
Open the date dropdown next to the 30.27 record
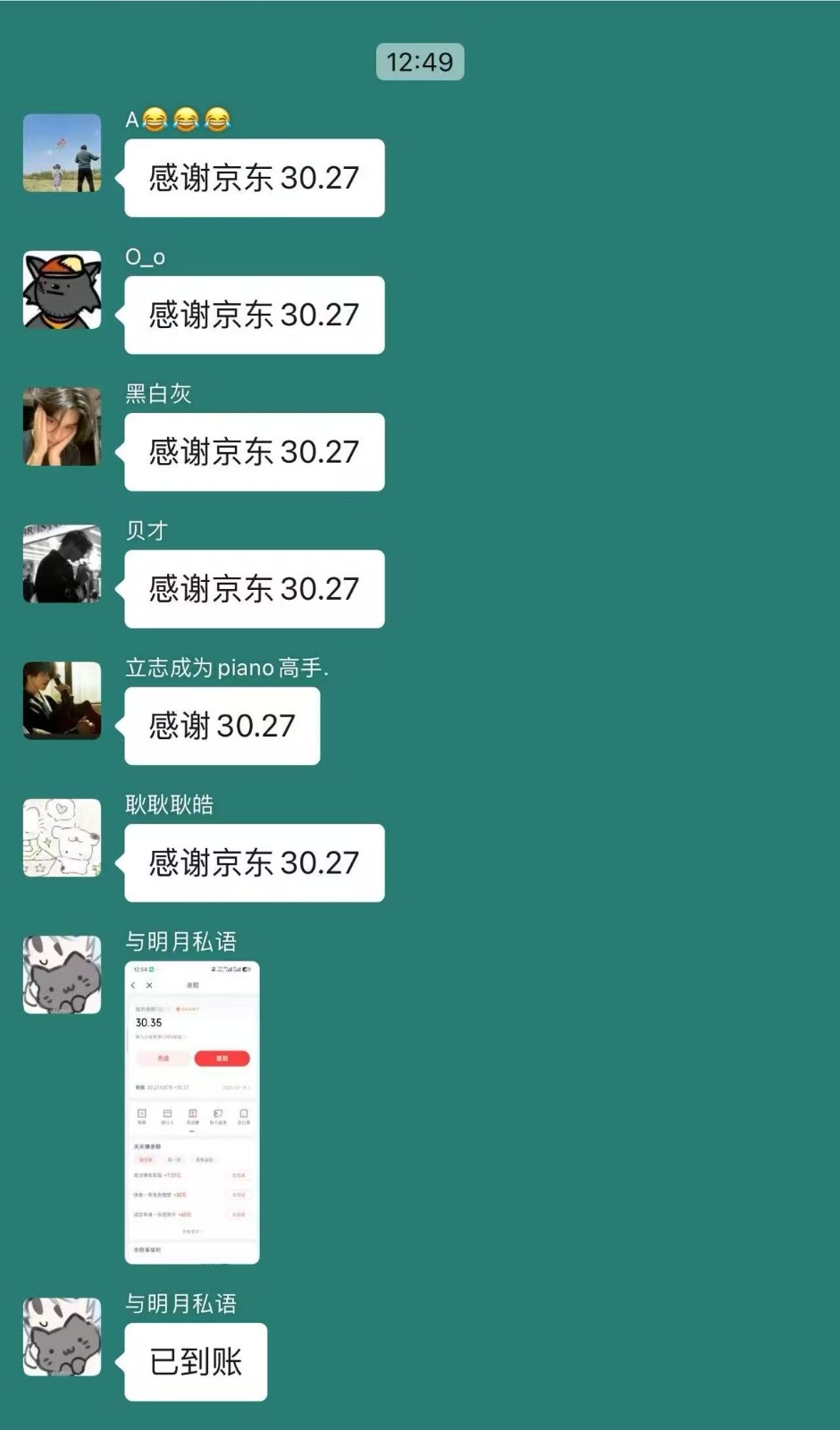(x=235, y=1087)
